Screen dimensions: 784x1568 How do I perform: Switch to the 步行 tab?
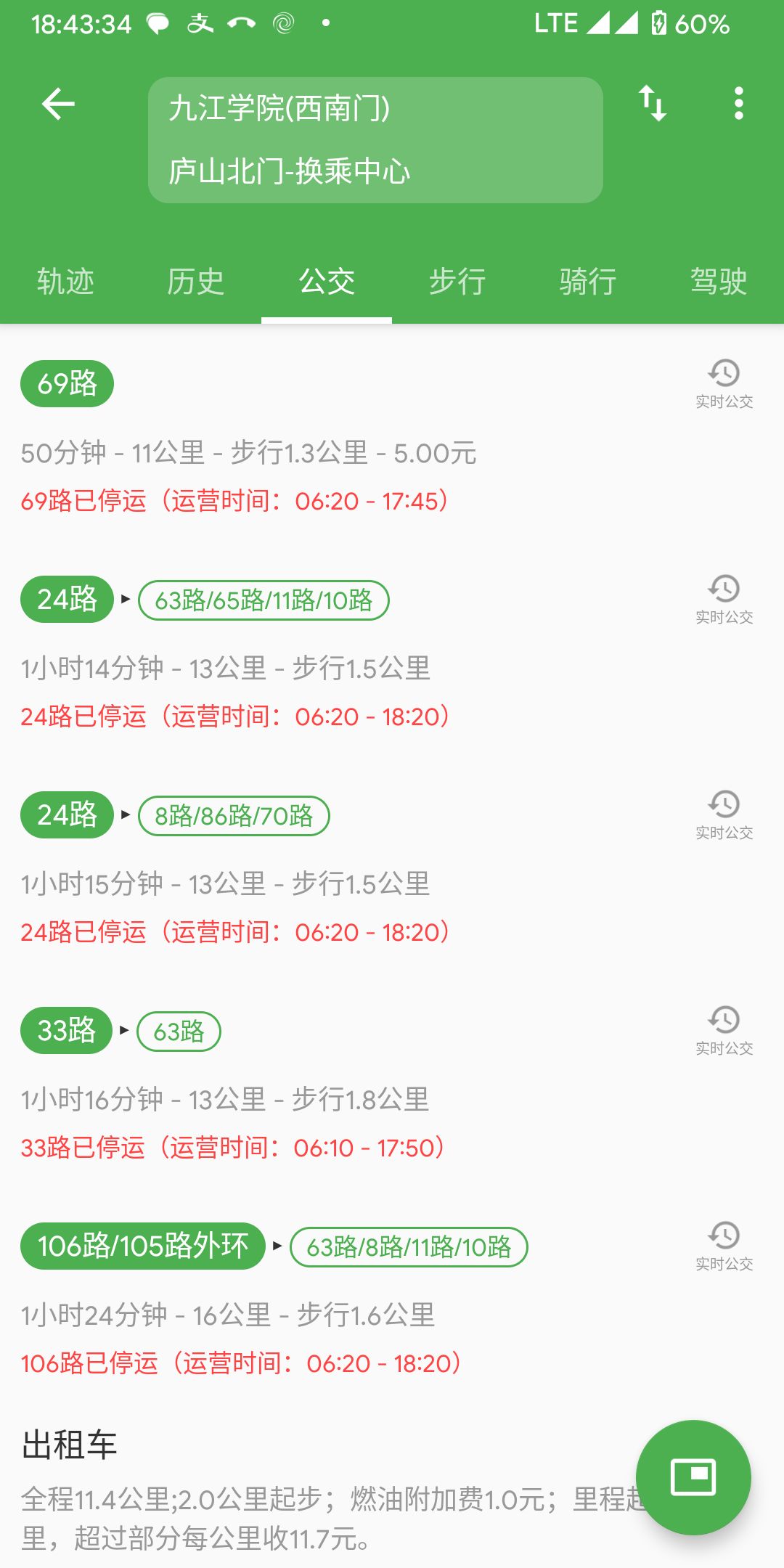click(x=457, y=282)
